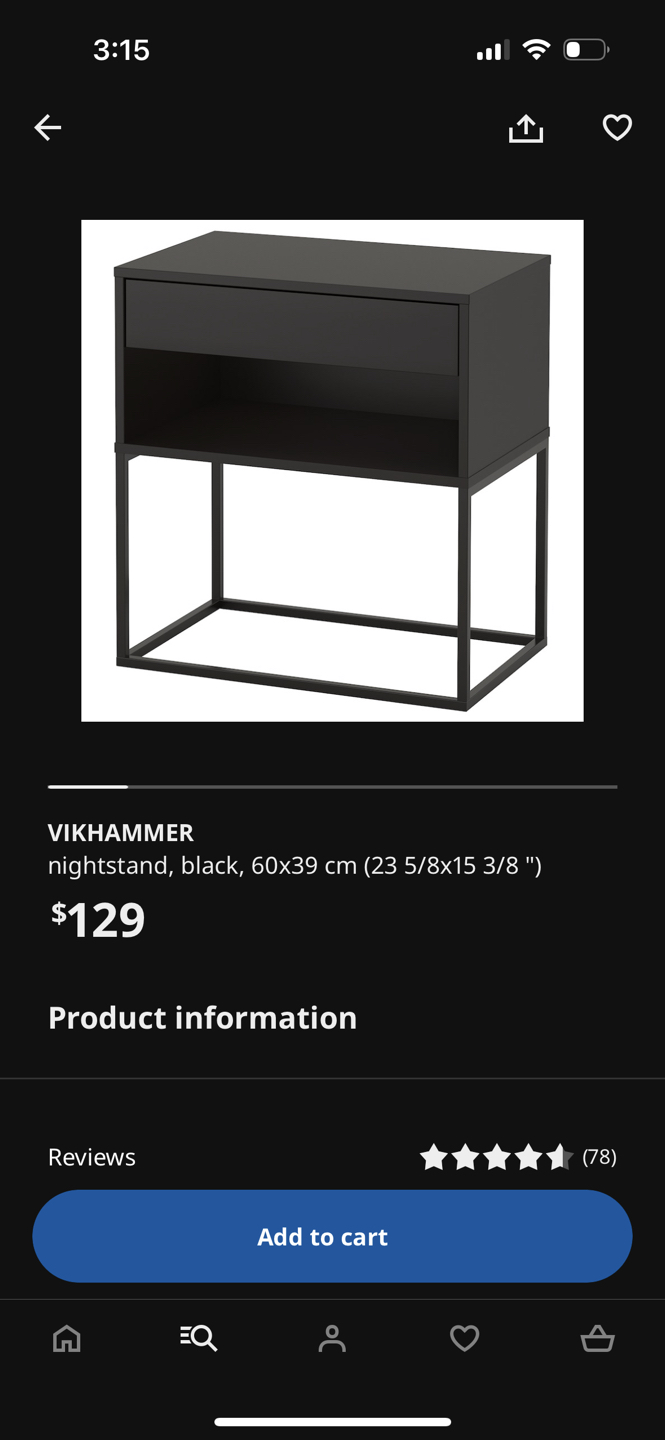Go back using the arrow icon

pyautogui.click(x=48, y=127)
